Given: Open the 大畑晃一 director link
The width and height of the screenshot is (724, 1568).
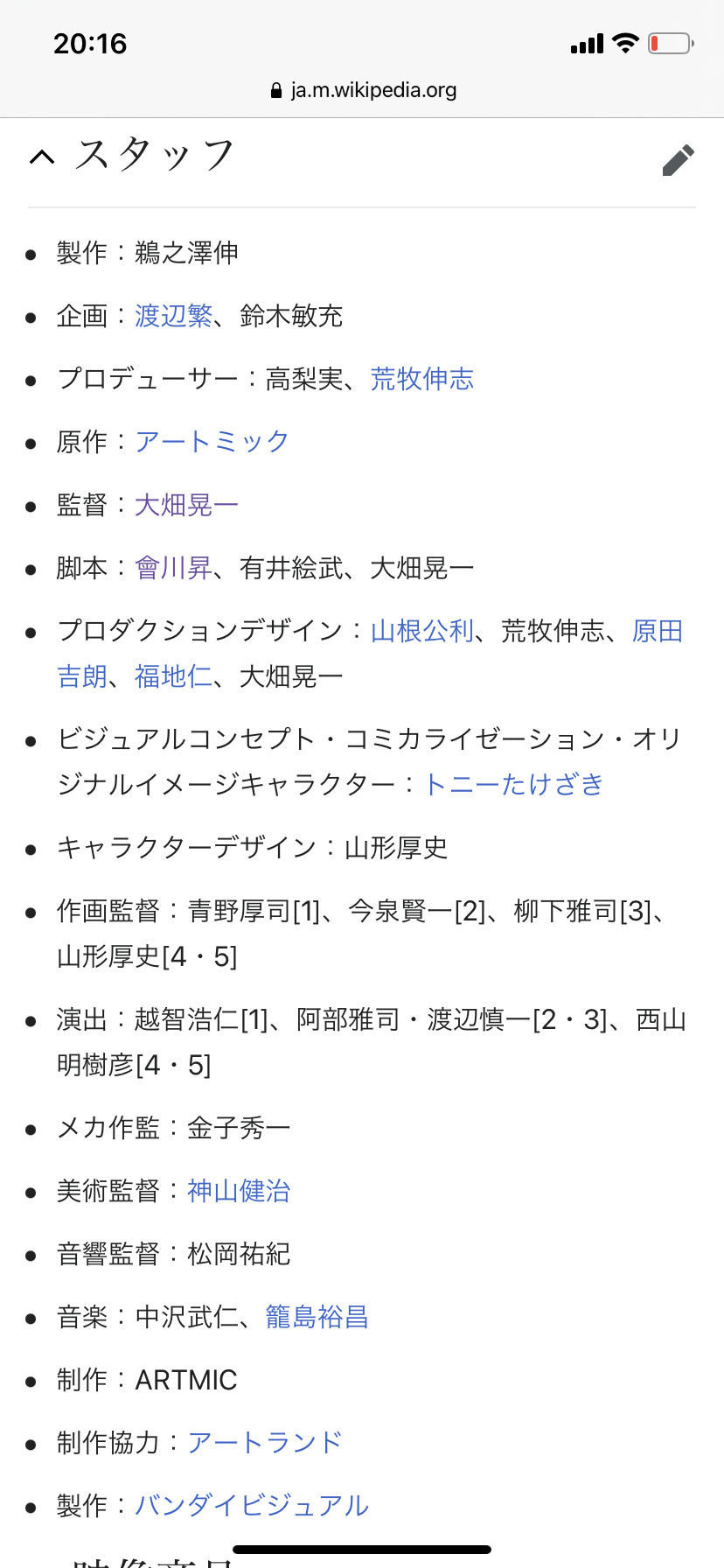Looking at the screenshot, I should [x=186, y=505].
